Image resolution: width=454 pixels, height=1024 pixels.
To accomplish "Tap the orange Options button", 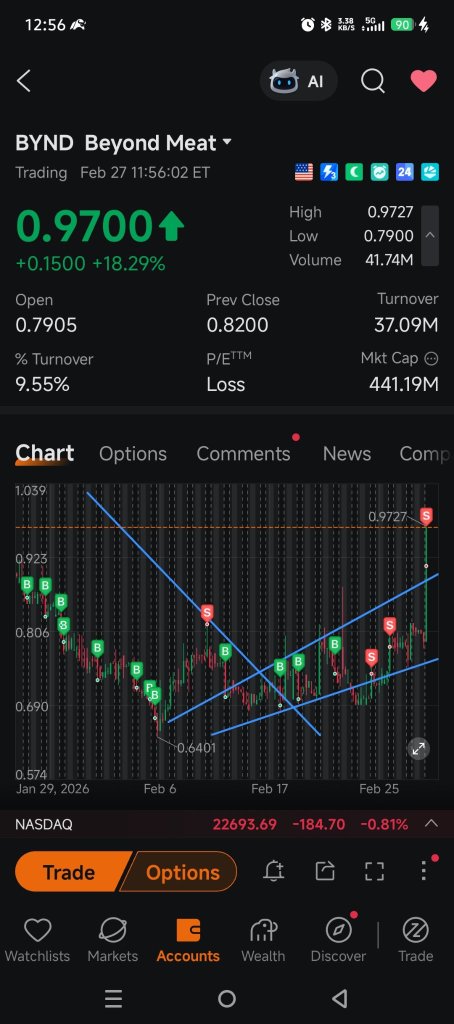I will point(182,872).
